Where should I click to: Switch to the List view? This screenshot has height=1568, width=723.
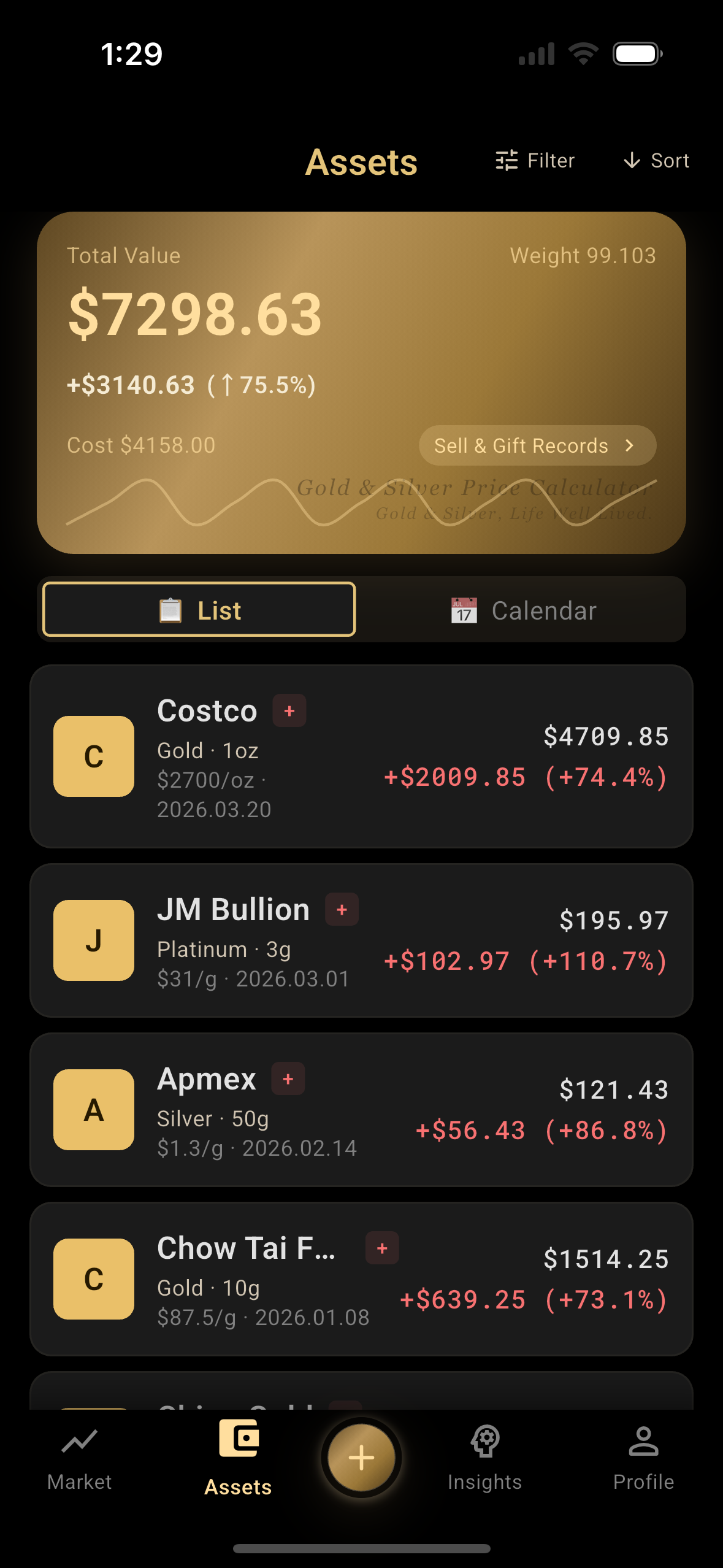tap(197, 609)
